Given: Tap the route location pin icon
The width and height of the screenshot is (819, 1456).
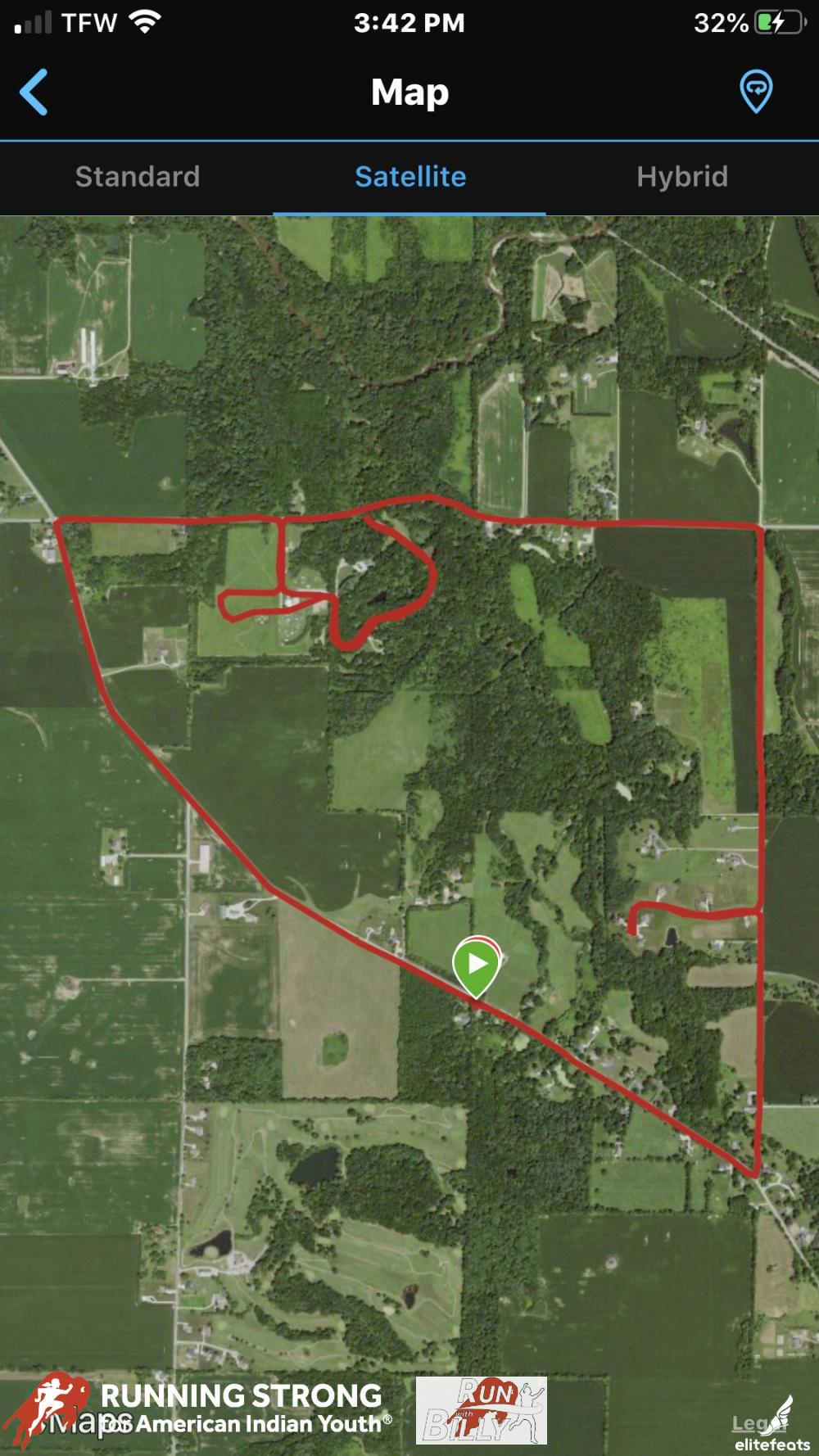Looking at the screenshot, I should (x=755, y=91).
